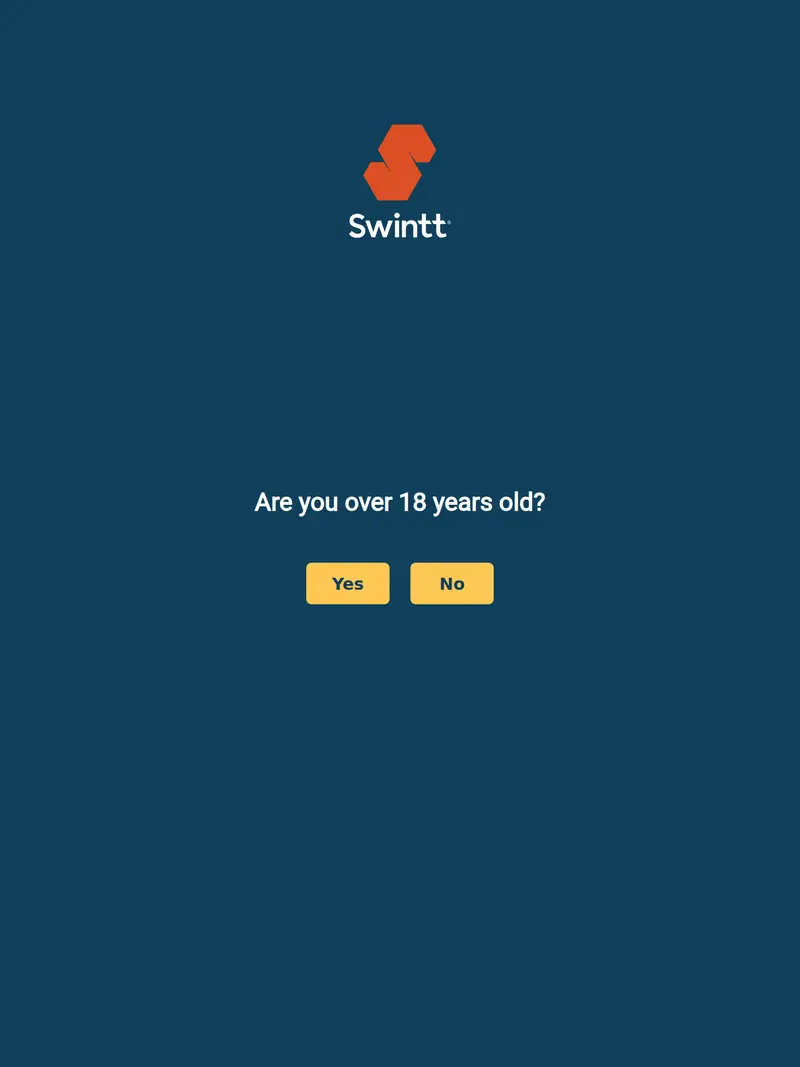Decline age verification with No
Viewport: 800px width, 1067px height.
point(451,583)
